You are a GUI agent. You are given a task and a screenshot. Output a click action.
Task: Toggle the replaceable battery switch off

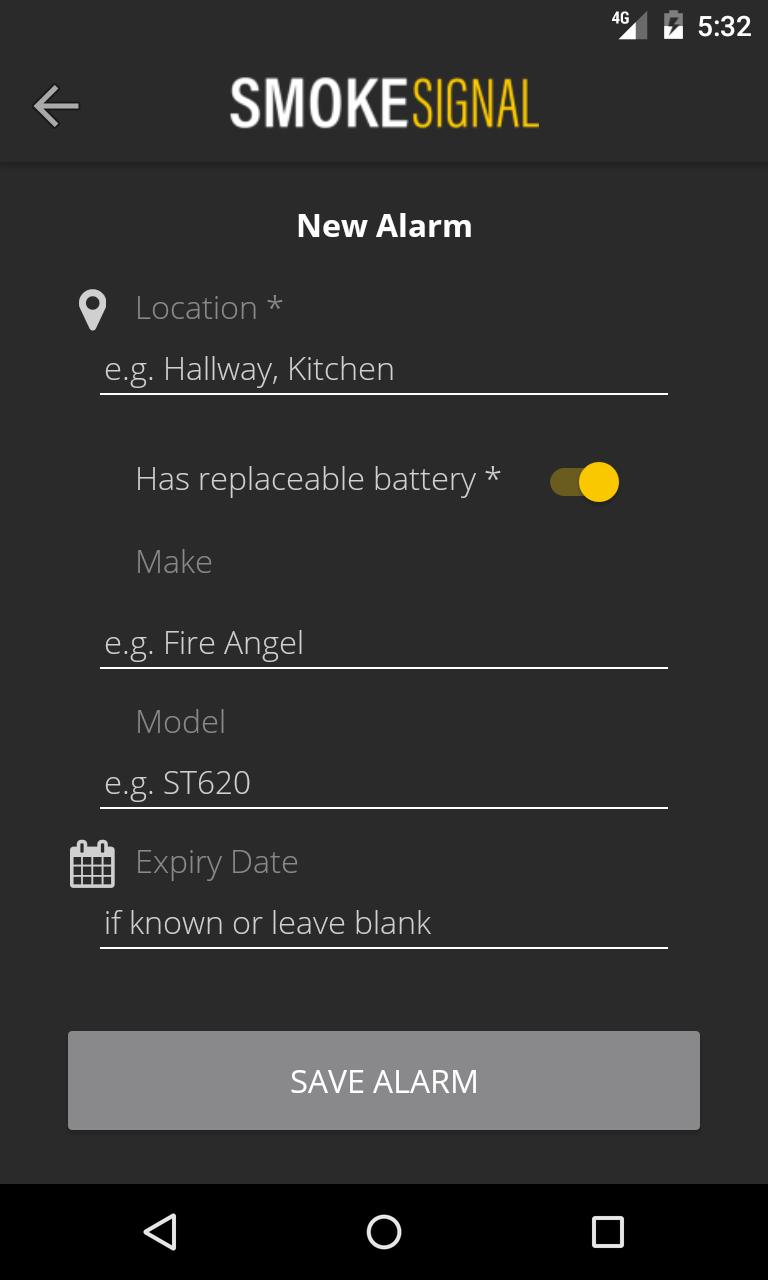(x=585, y=482)
